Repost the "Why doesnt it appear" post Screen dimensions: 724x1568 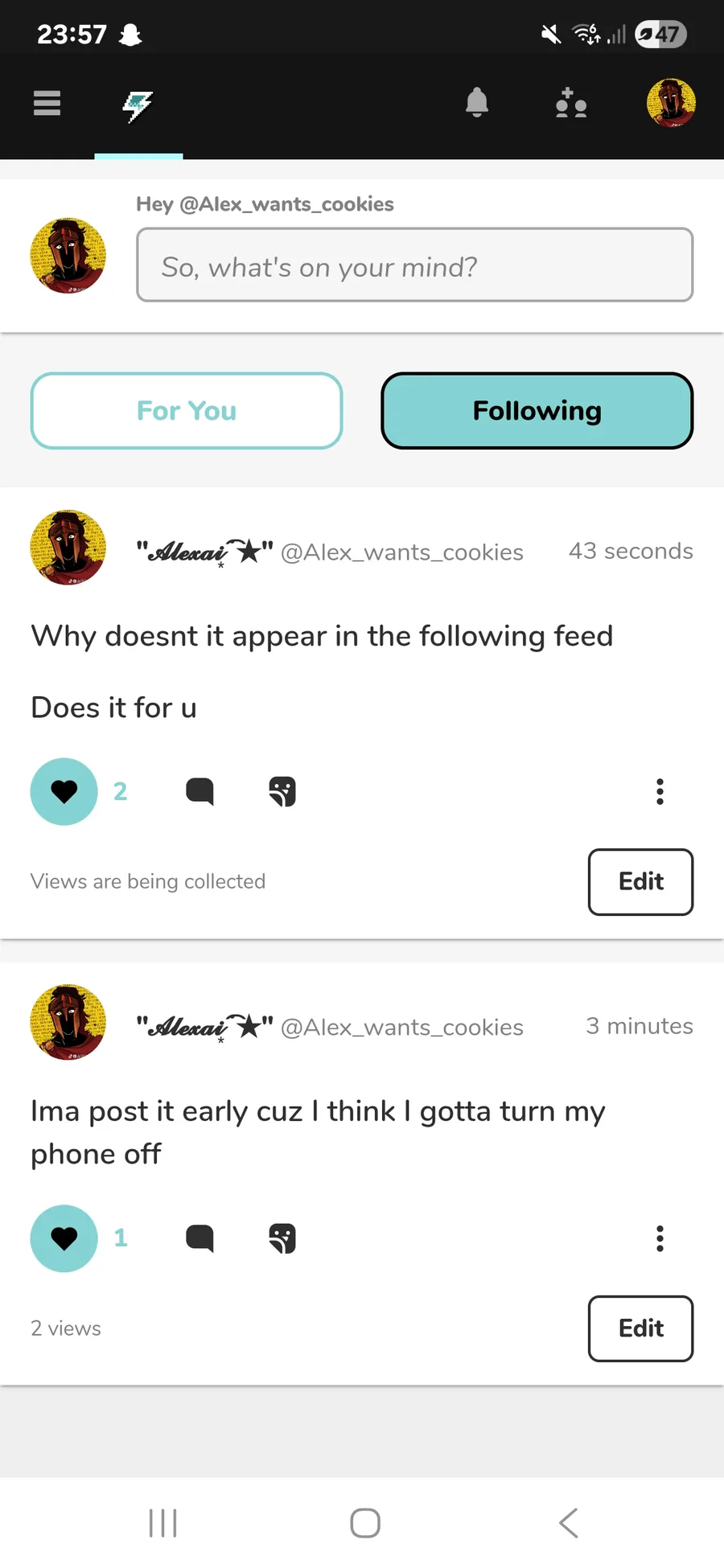(282, 792)
